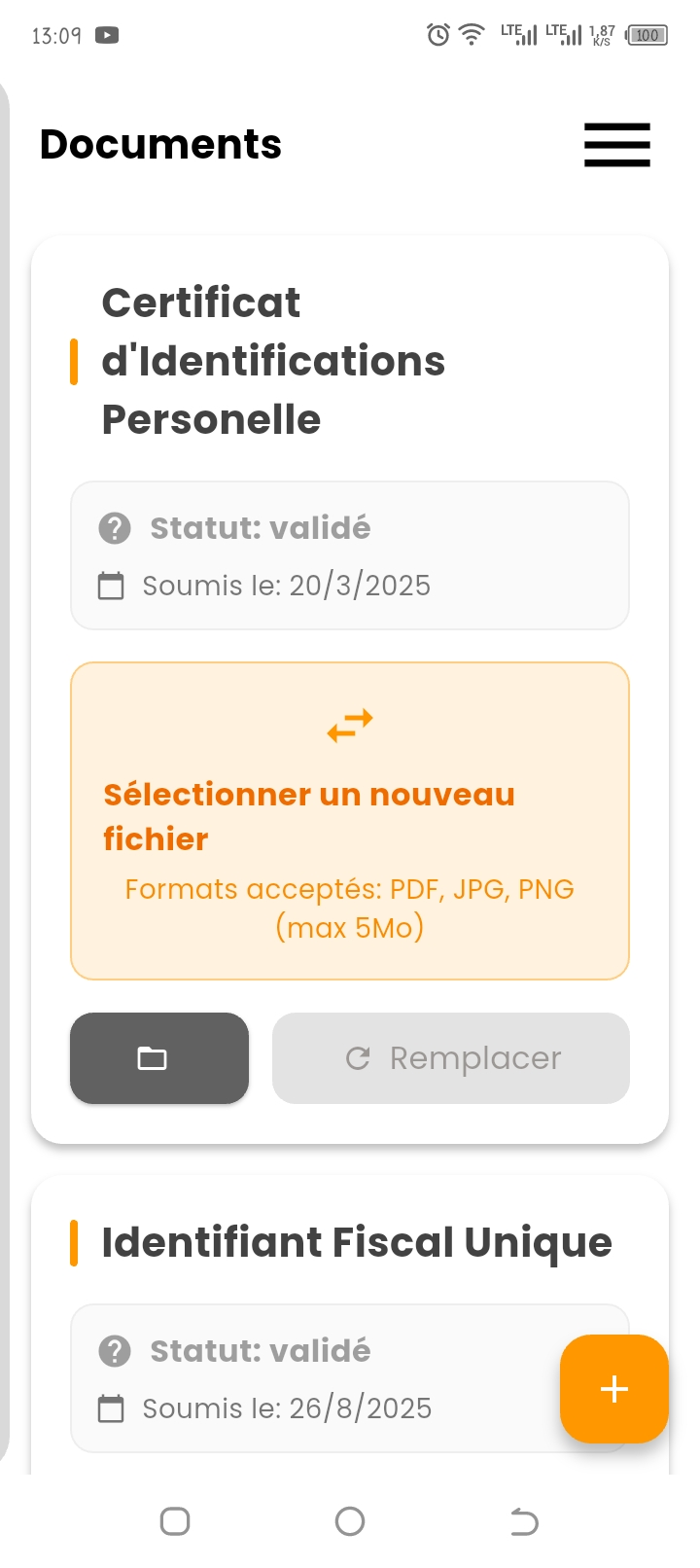Viewport: 700px width, 1568px height.
Task: Open the hamburger menu
Action: click(616, 145)
